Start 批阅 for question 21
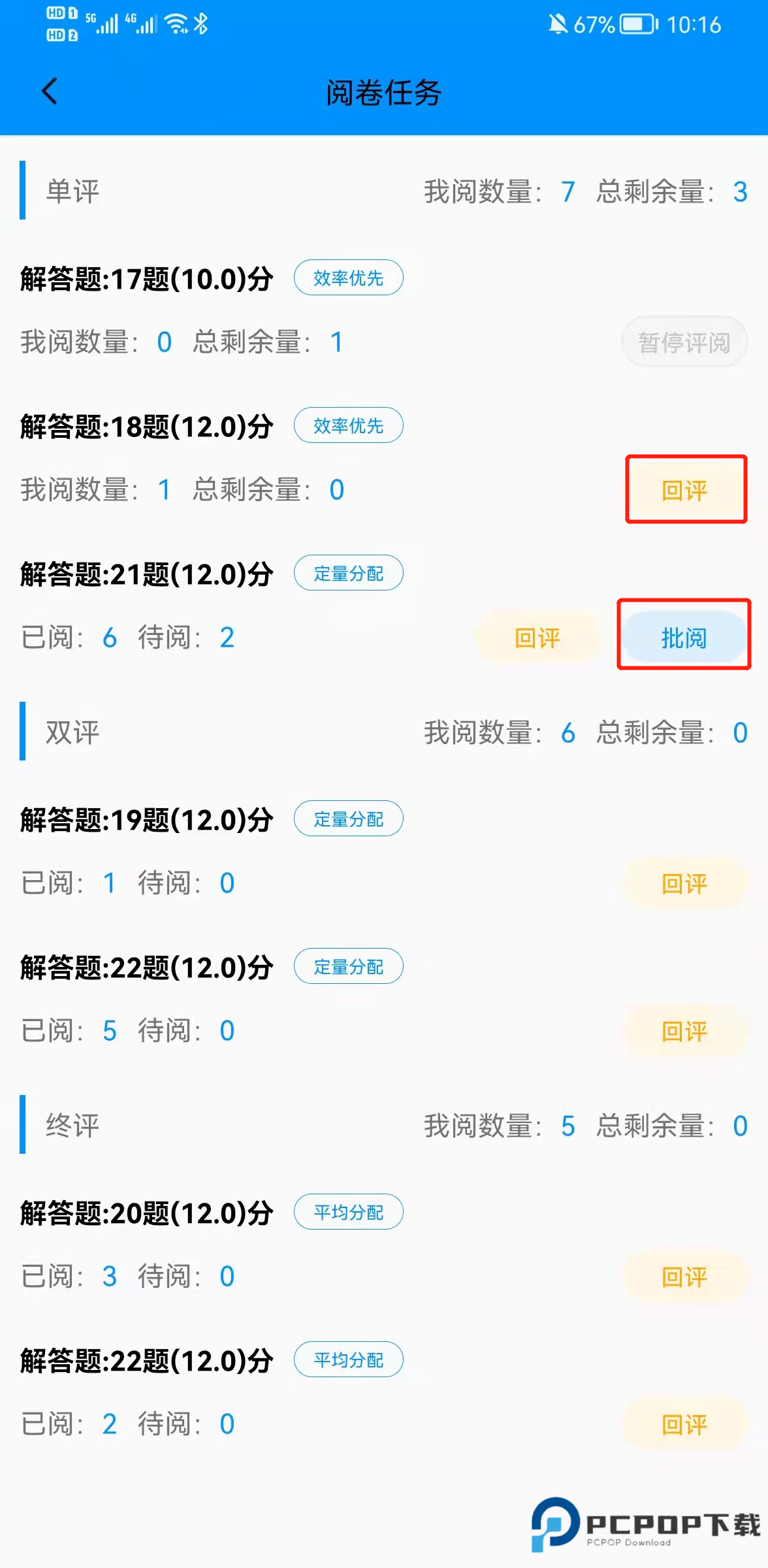768x1568 pixels. [684, 638]
